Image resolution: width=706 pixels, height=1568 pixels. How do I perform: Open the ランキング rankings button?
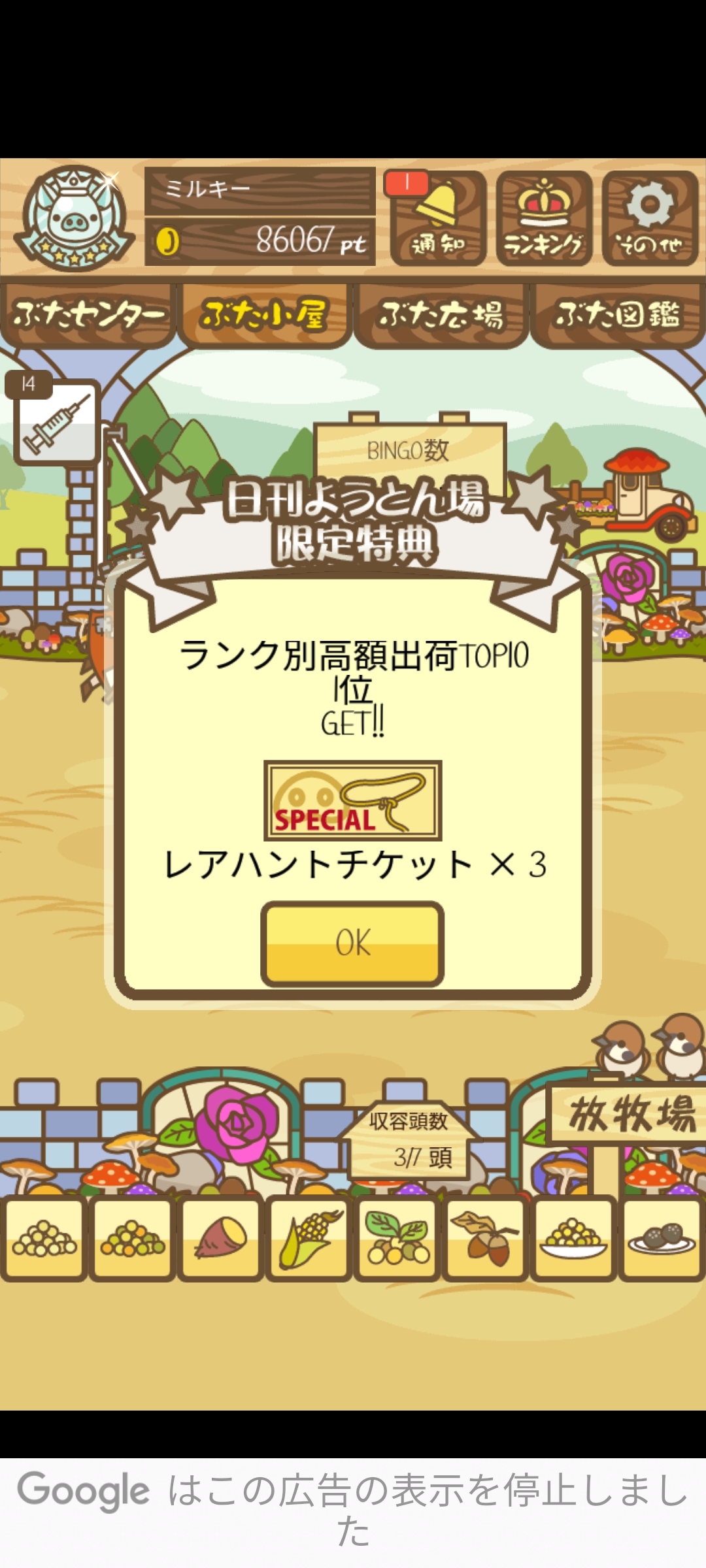coord(544,218)
